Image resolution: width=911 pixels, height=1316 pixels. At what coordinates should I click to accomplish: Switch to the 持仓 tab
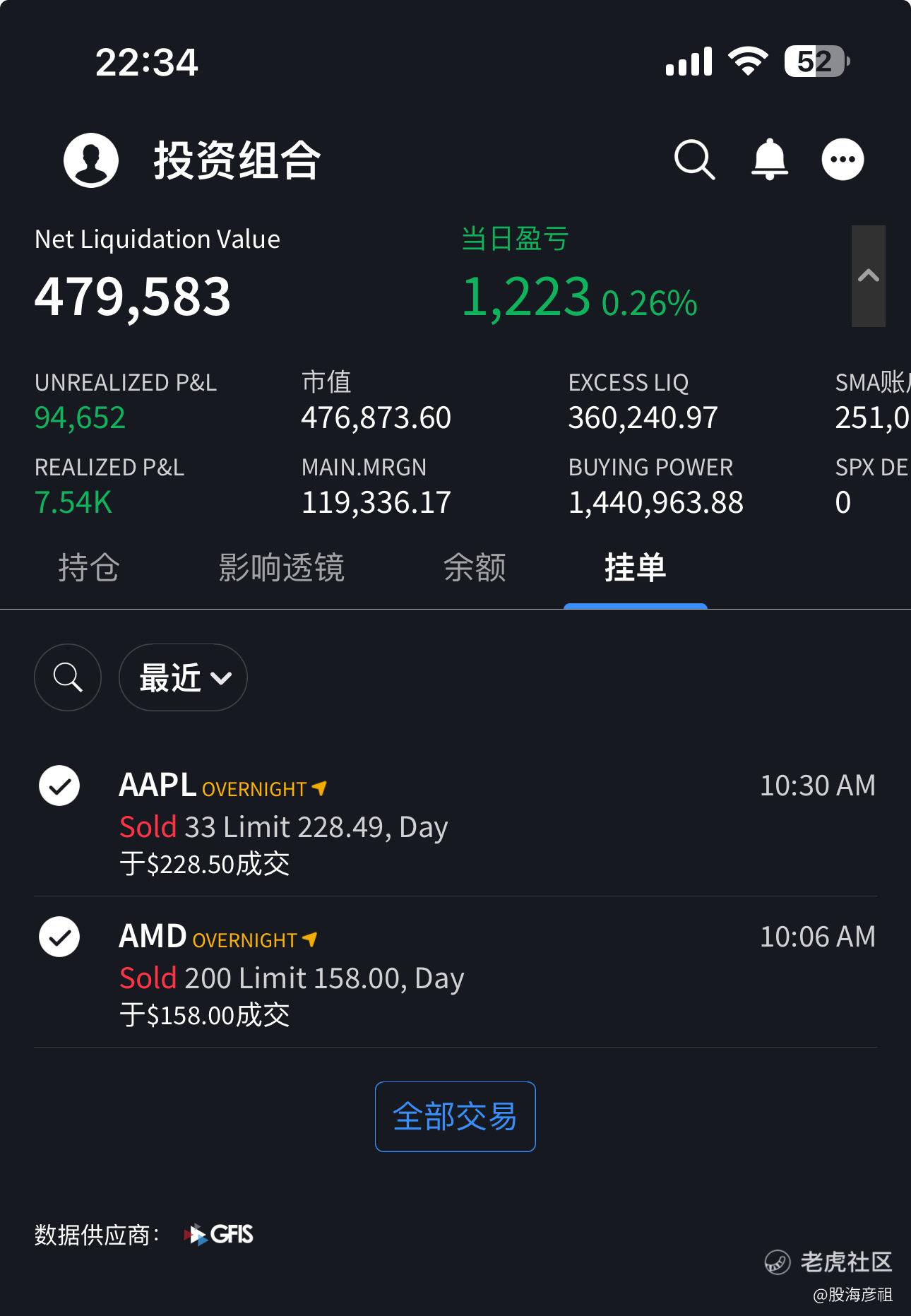[89, 568]
